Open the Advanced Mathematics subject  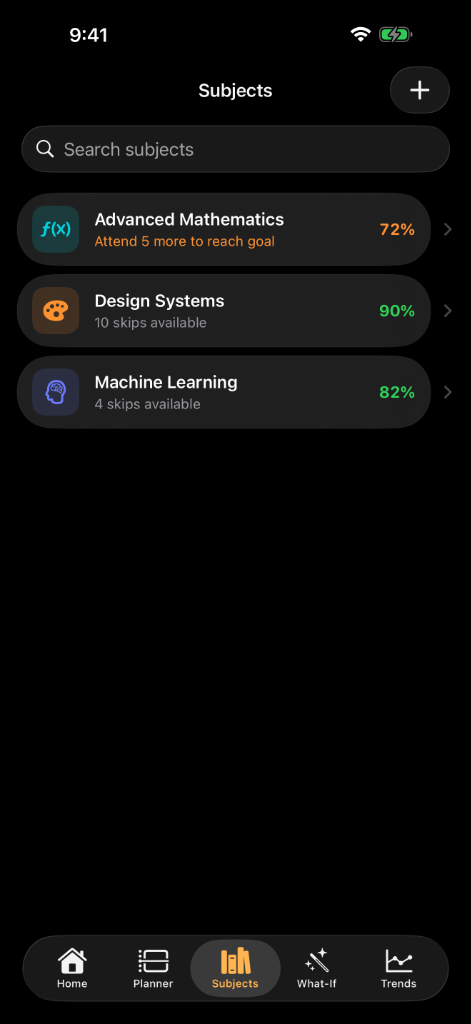coord(223,229)
